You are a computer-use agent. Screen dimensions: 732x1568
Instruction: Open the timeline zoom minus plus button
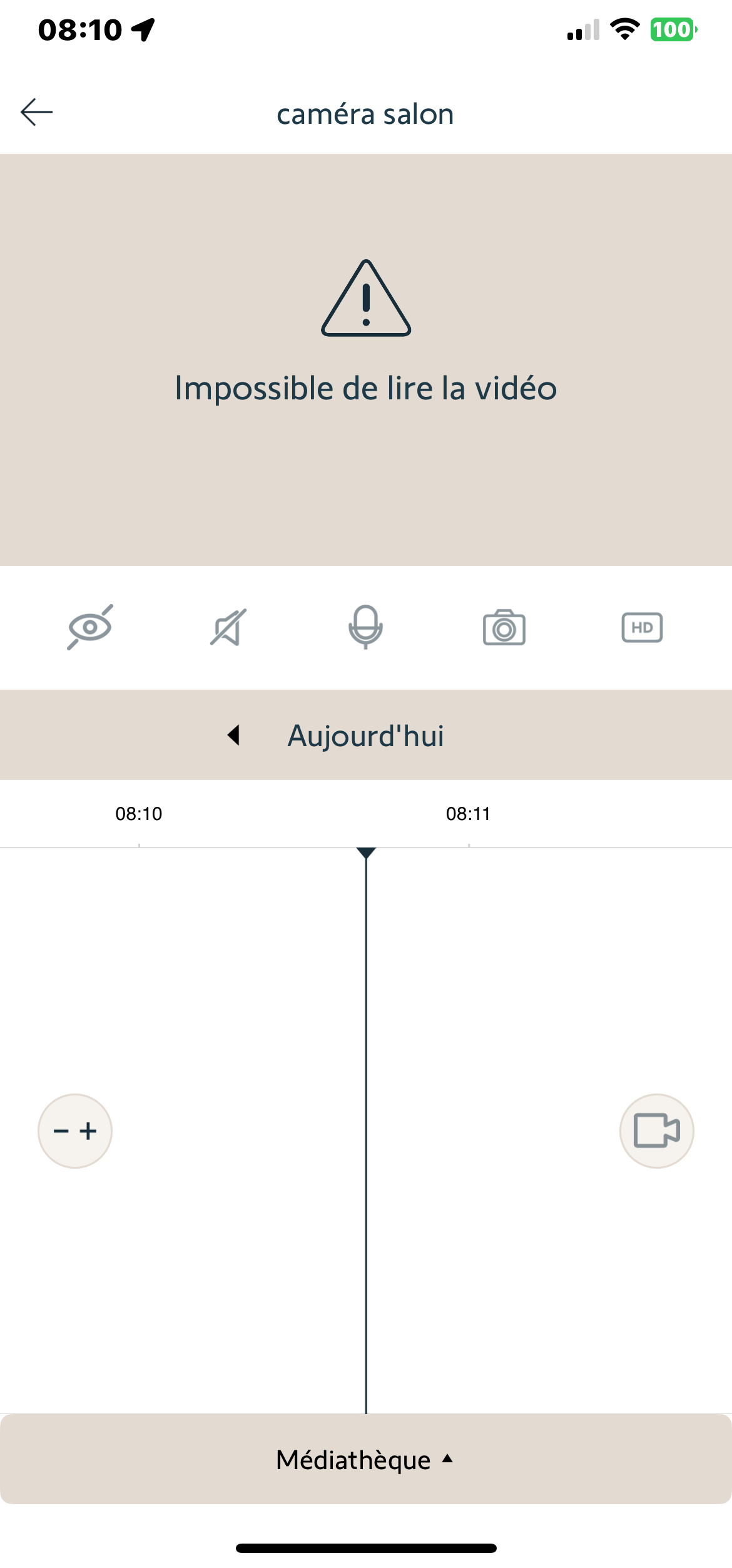[75, 1131]
